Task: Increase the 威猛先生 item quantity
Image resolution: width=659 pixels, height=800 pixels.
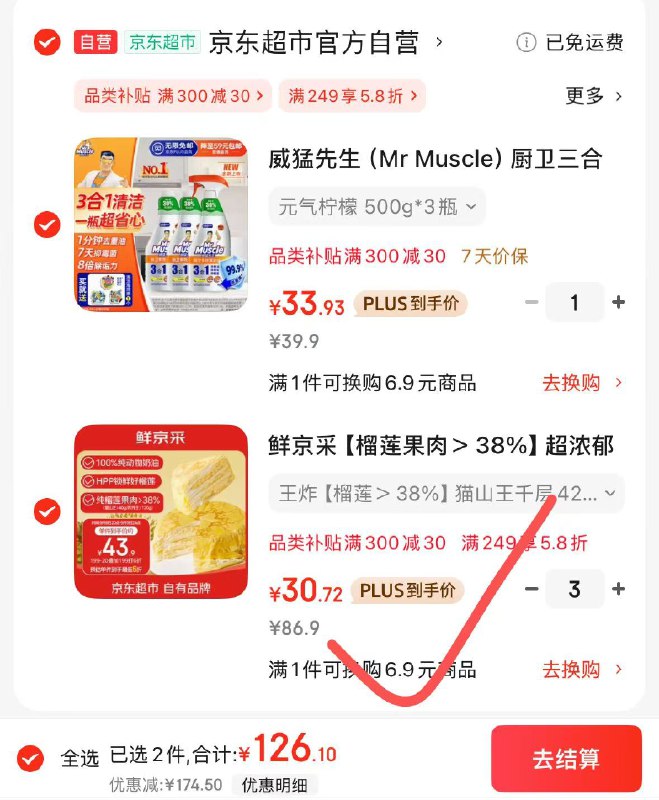Action: (x=619, y=302)
